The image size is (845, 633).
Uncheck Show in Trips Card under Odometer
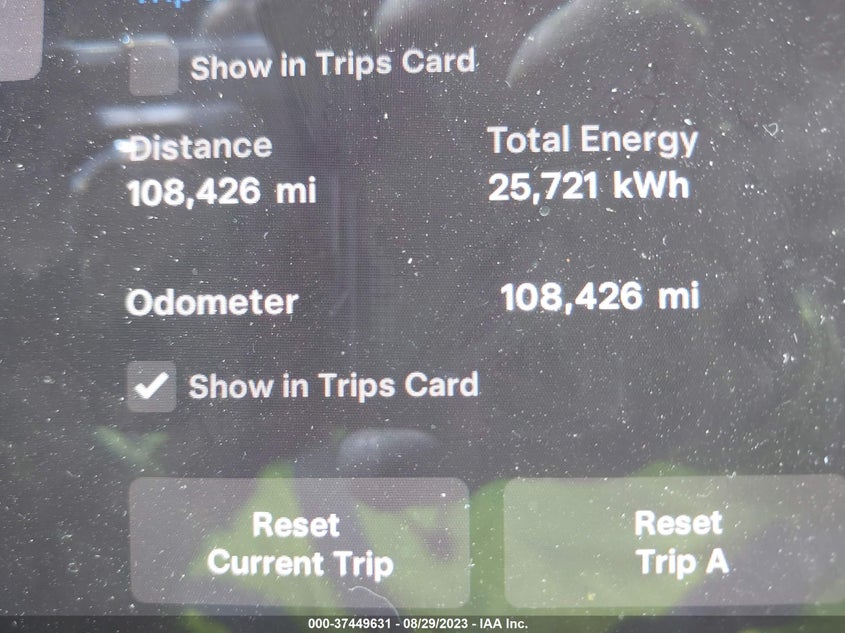(152, 387)
